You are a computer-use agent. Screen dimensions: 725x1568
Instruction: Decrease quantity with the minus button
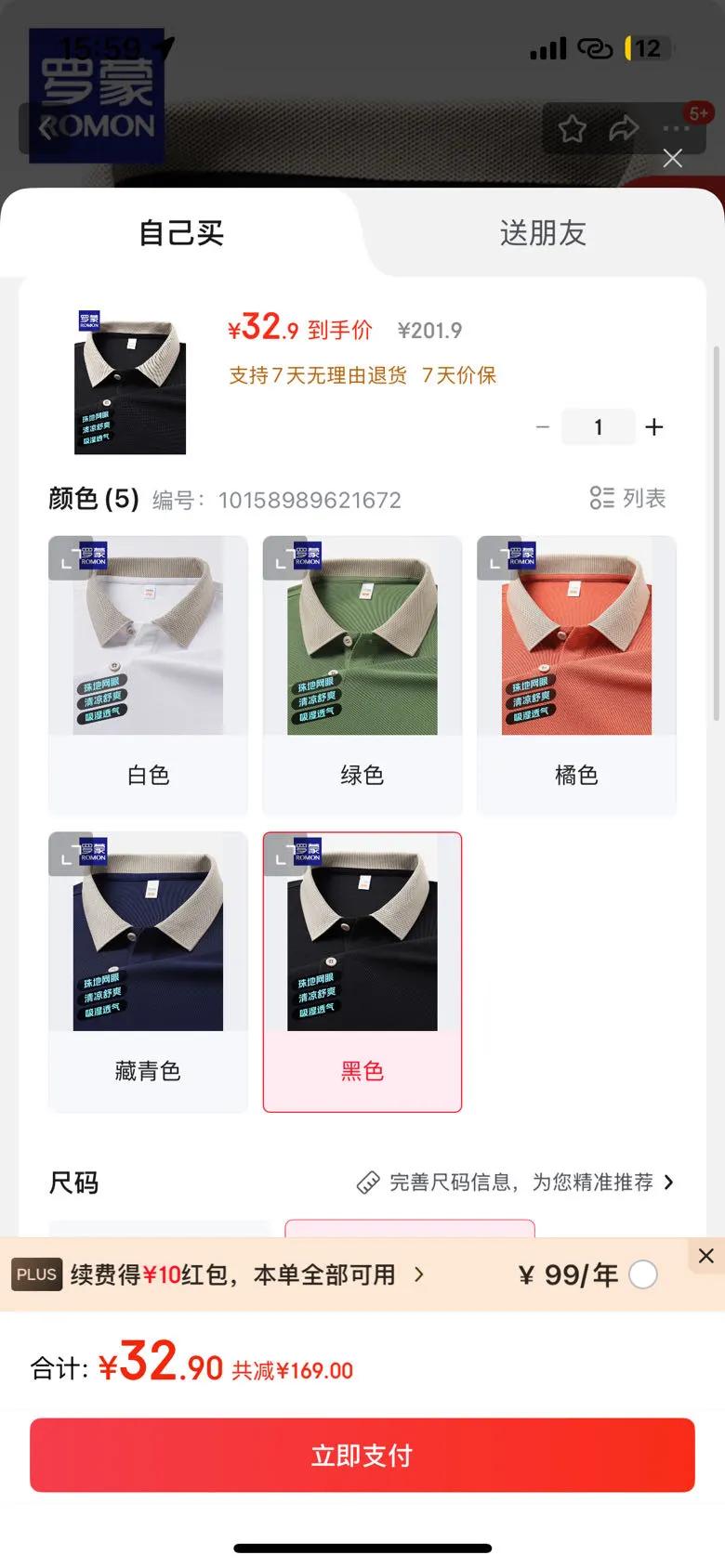tap(543, 426)
